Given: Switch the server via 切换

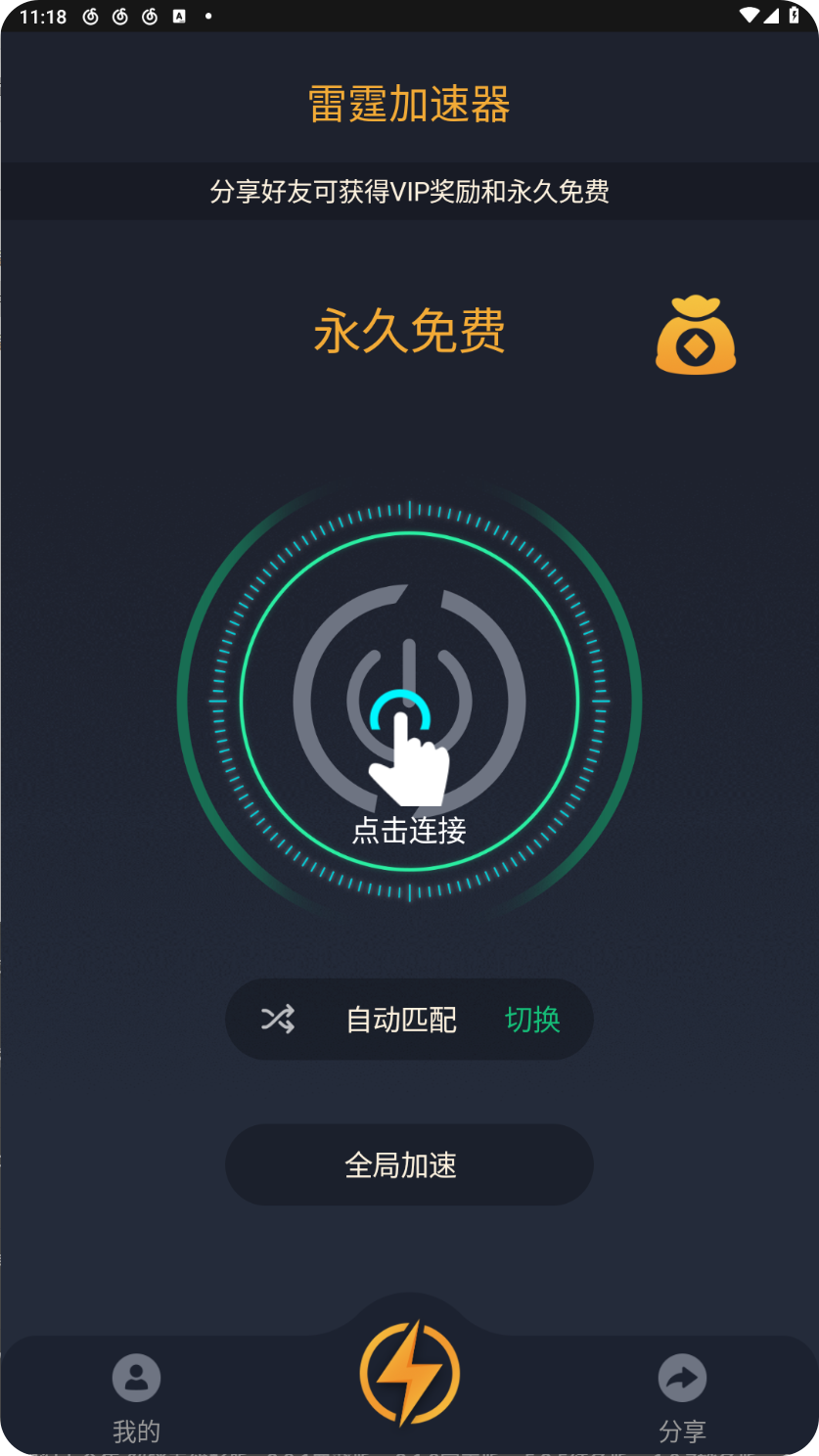Looking at the screenshot, I should (532, 1020).
